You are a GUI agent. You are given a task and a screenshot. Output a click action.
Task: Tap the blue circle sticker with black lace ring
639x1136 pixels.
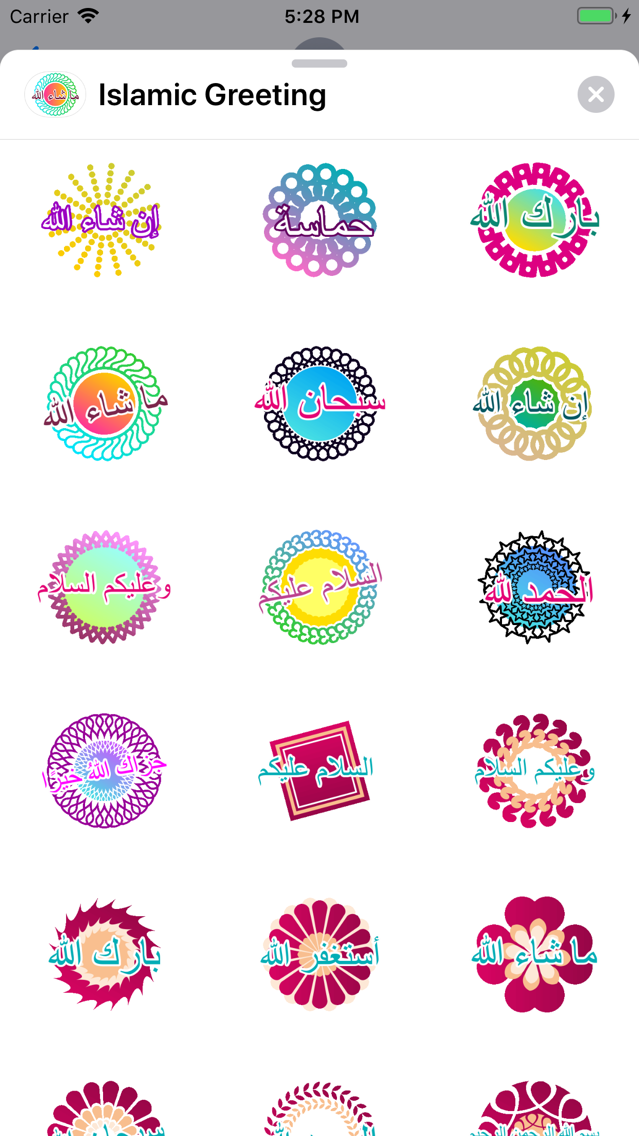pyautogui.click(x=320, y=404)
